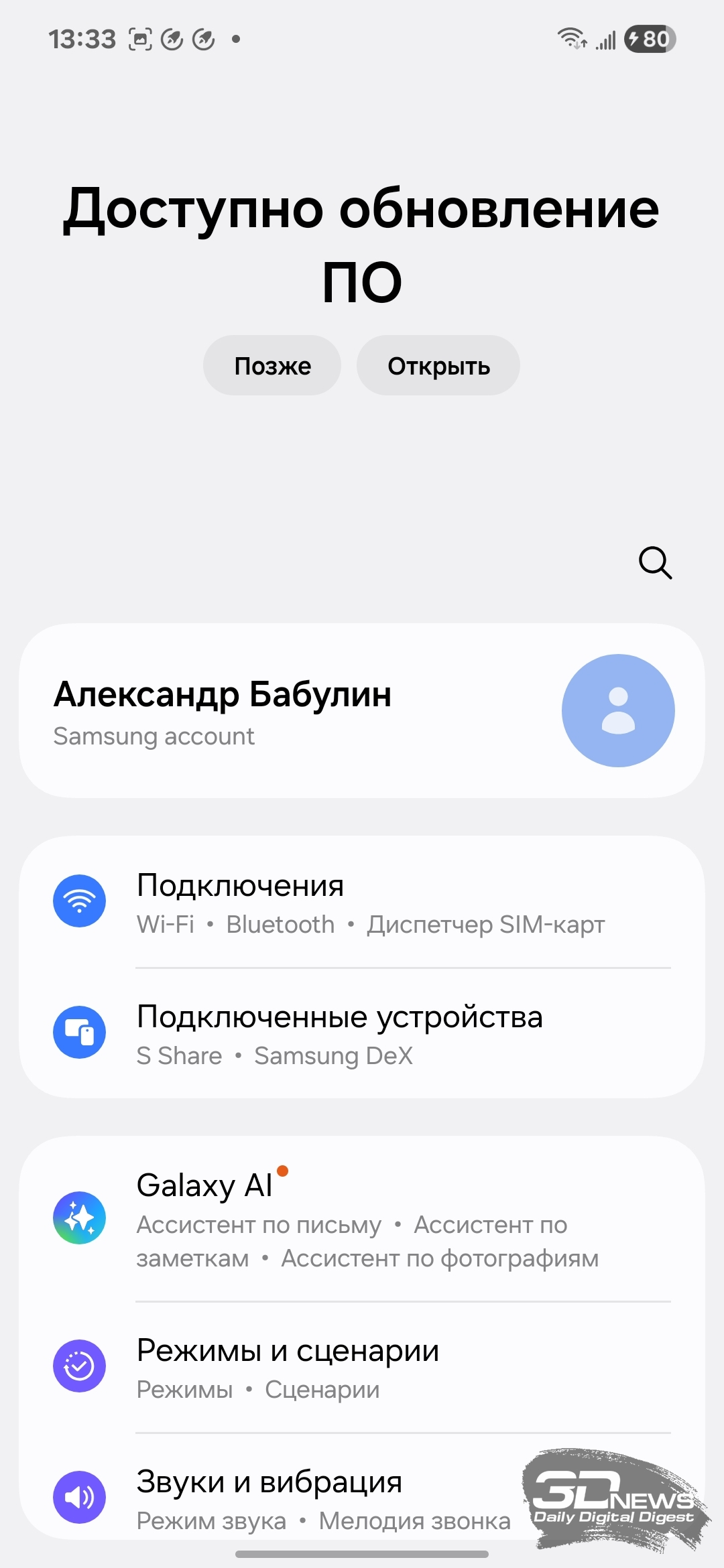
Task: Go to Режимы и сценарии
Action: (362, 1367)
